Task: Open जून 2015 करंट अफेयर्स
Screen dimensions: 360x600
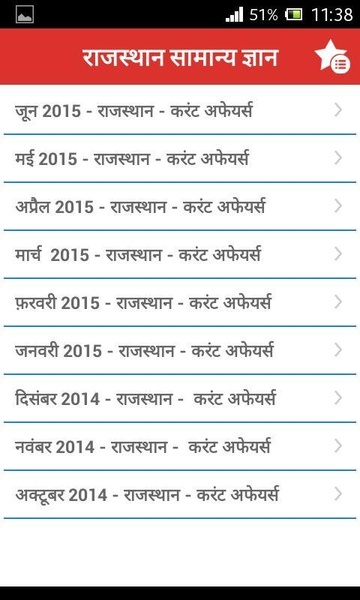Action: tap(180, 110)
